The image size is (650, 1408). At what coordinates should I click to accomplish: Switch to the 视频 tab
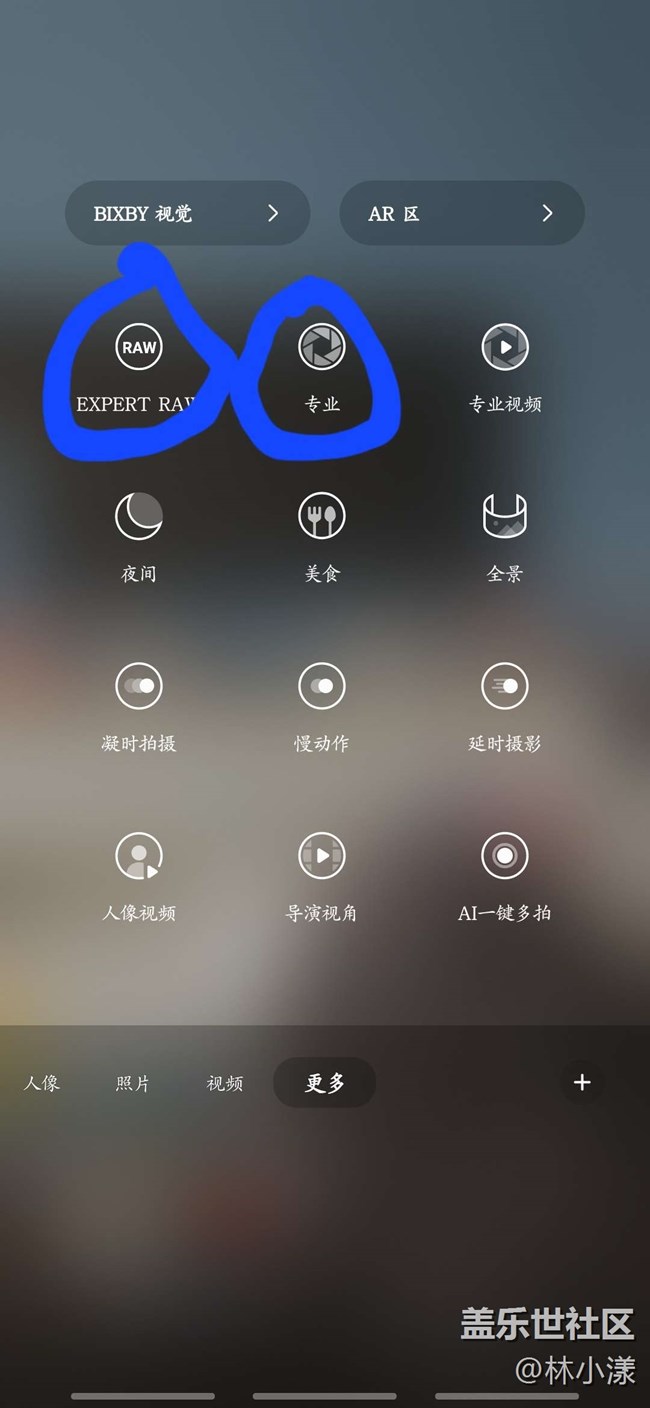[x=225, y=1083]
